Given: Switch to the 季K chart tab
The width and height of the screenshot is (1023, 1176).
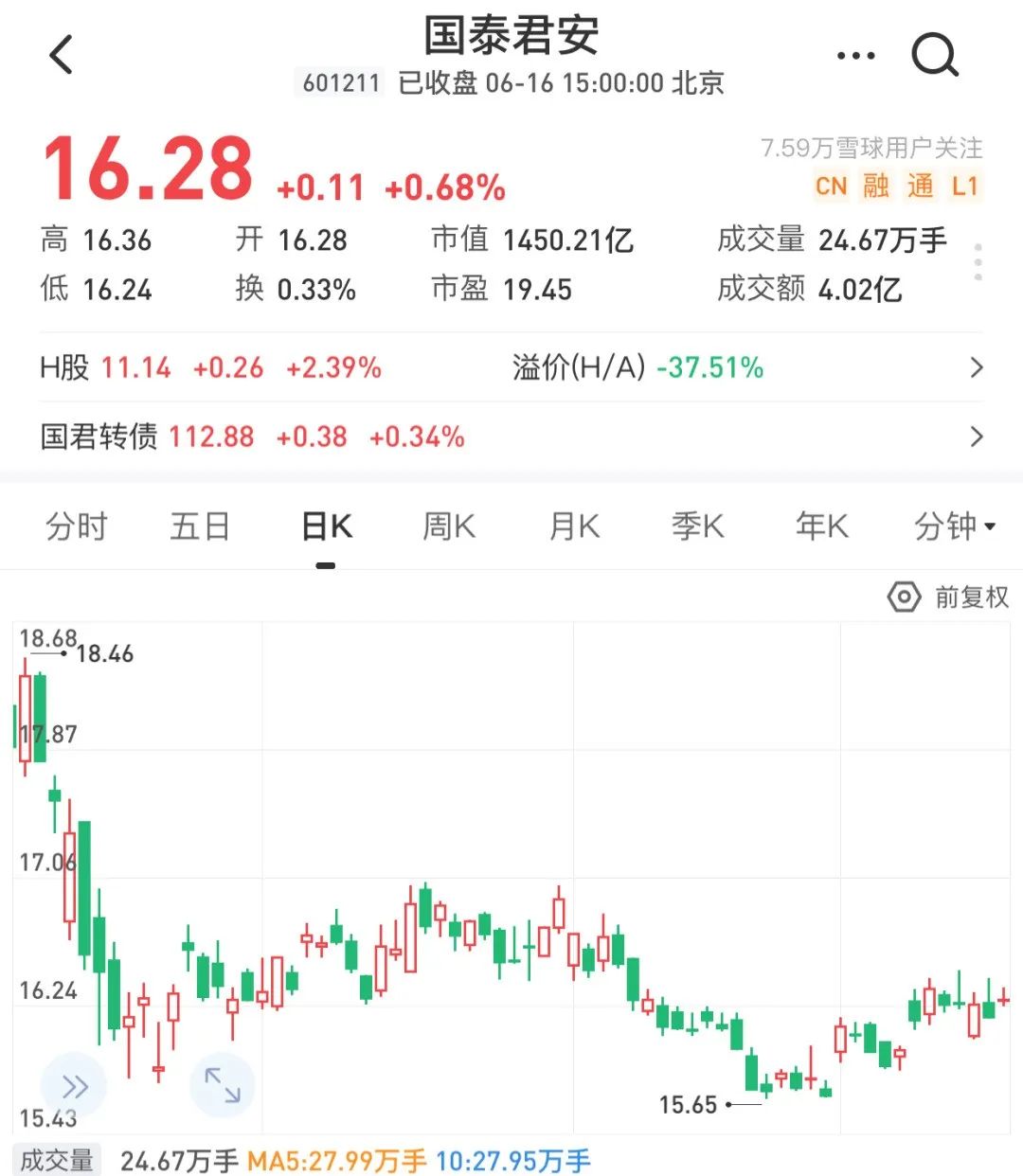Looking at the screenshot, I should coord(697,526).
